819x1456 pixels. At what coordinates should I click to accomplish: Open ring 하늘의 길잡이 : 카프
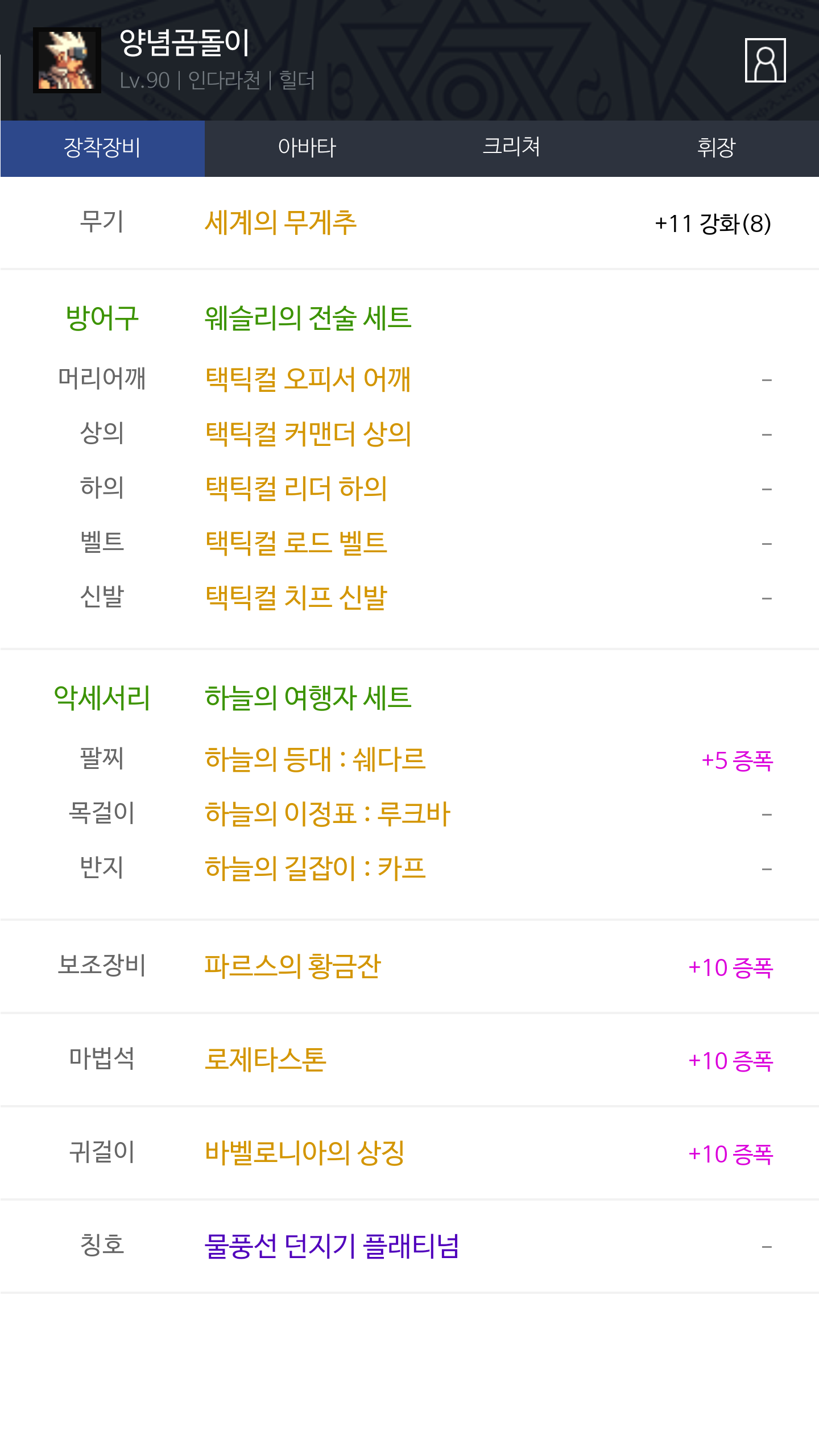[315, 868]
